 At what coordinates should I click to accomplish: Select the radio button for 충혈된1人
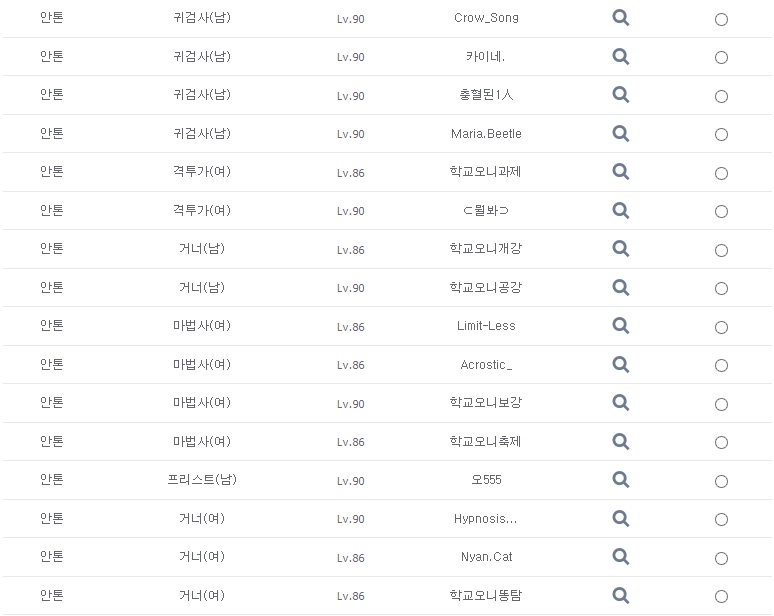click(721, 96)
